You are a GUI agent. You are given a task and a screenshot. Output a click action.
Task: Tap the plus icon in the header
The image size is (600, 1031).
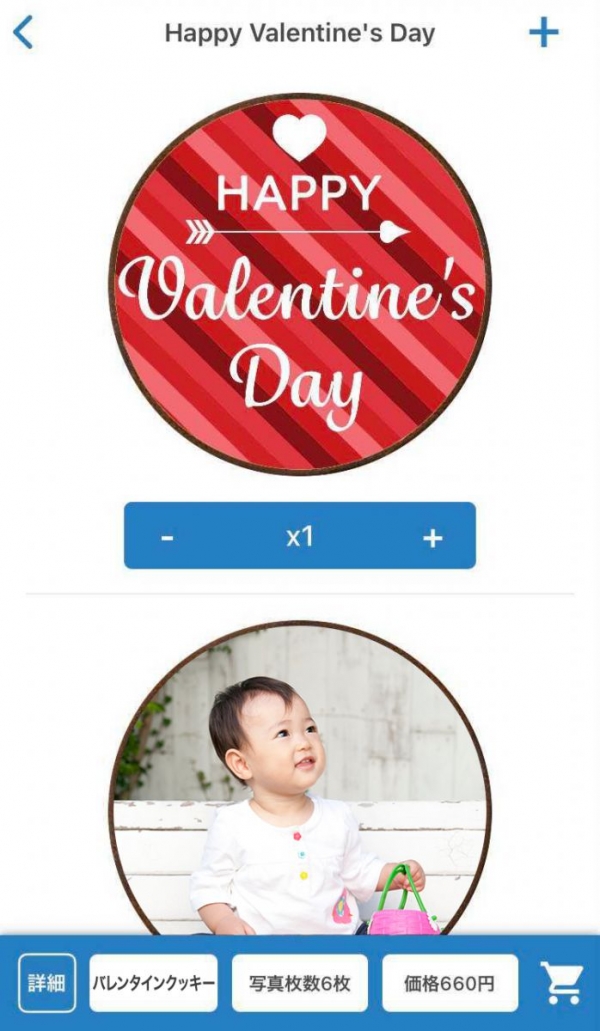pyautogui.click(x=543, y=33)
